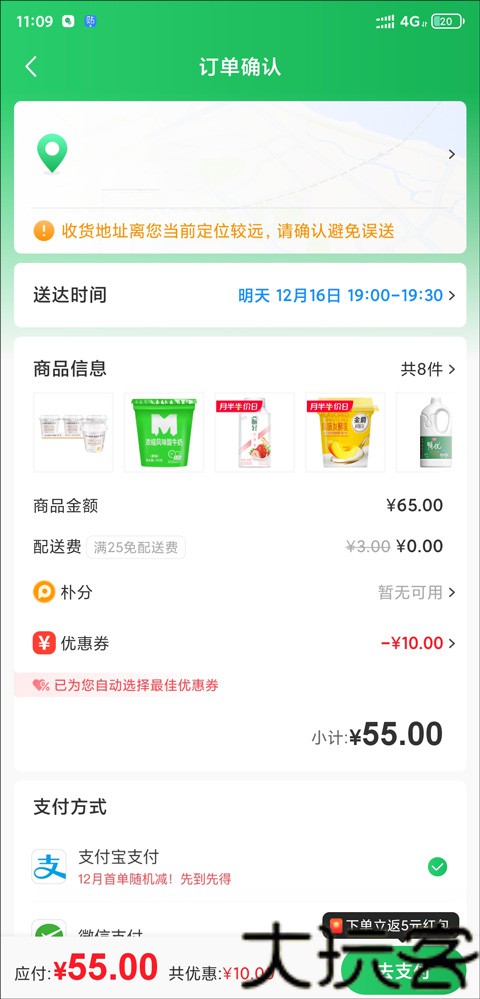Change the 送达时间 delivery time slot

(x=240, y=295)
